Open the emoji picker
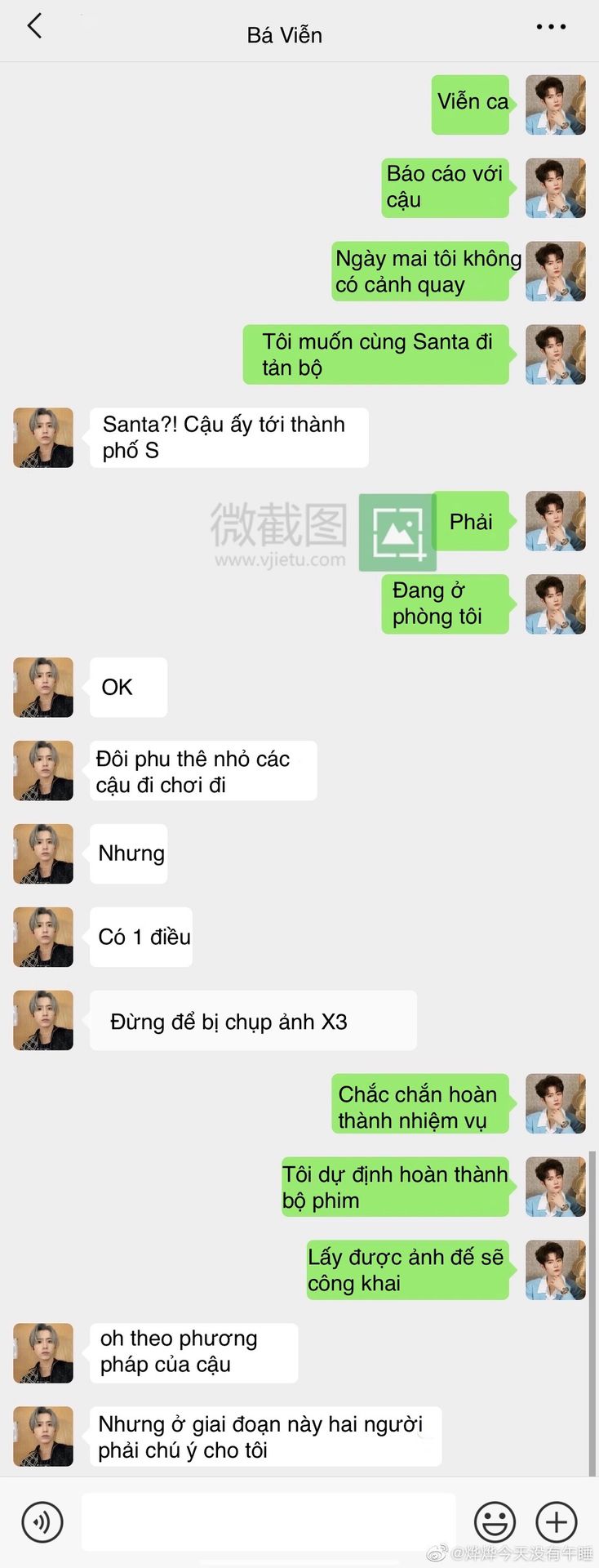599x1568 pixels. [x=495, y=1522]
